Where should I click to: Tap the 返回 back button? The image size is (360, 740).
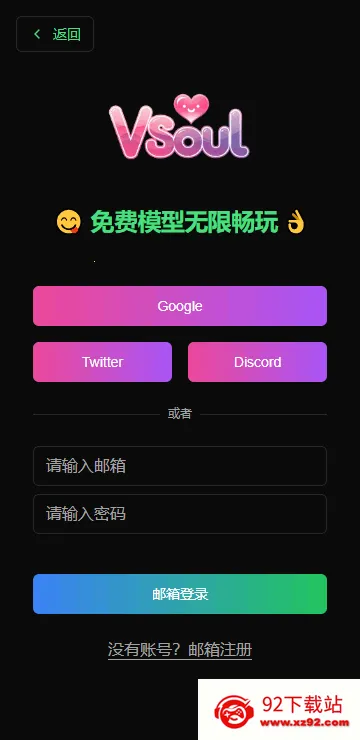[55, 34]
